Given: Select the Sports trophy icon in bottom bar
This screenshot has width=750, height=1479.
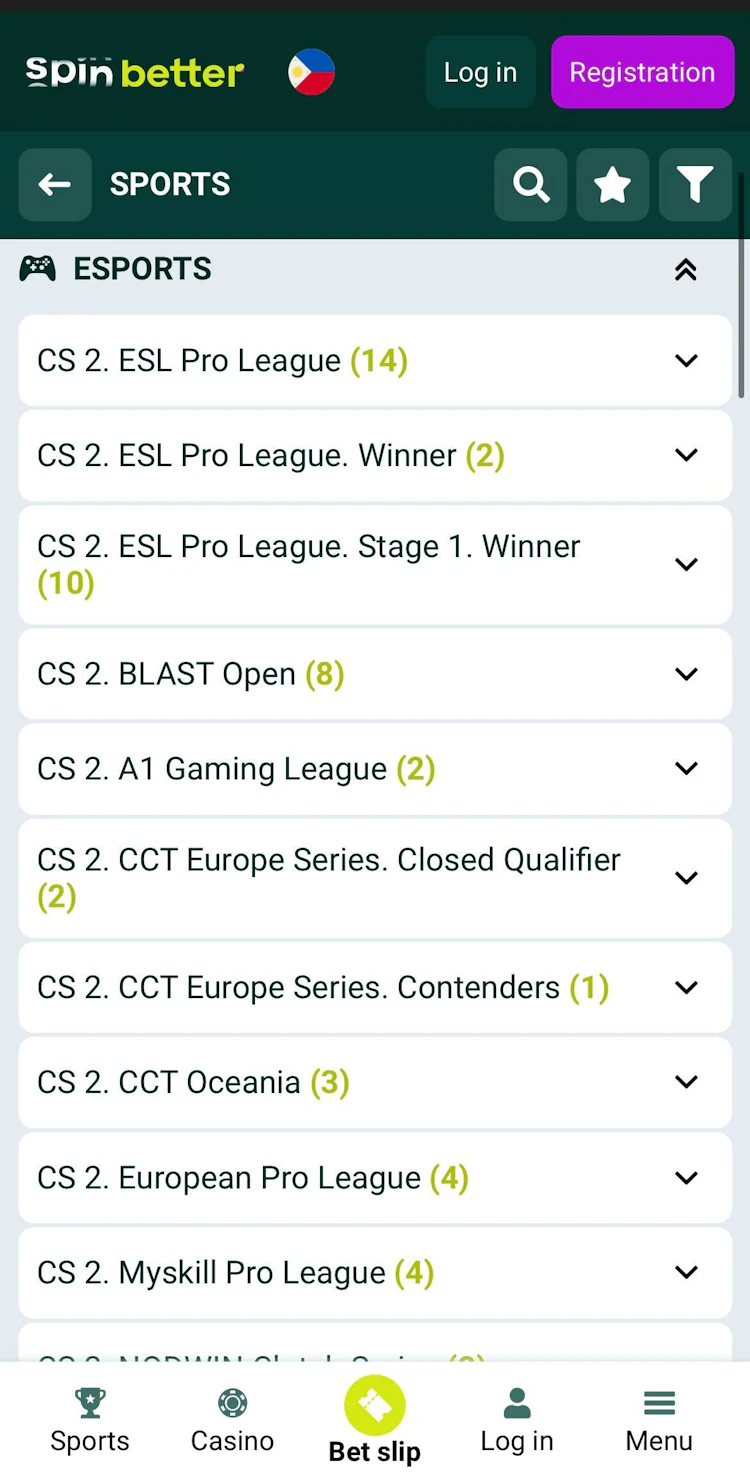Looking at the screenshot, I should click(x=89, y=1404).
